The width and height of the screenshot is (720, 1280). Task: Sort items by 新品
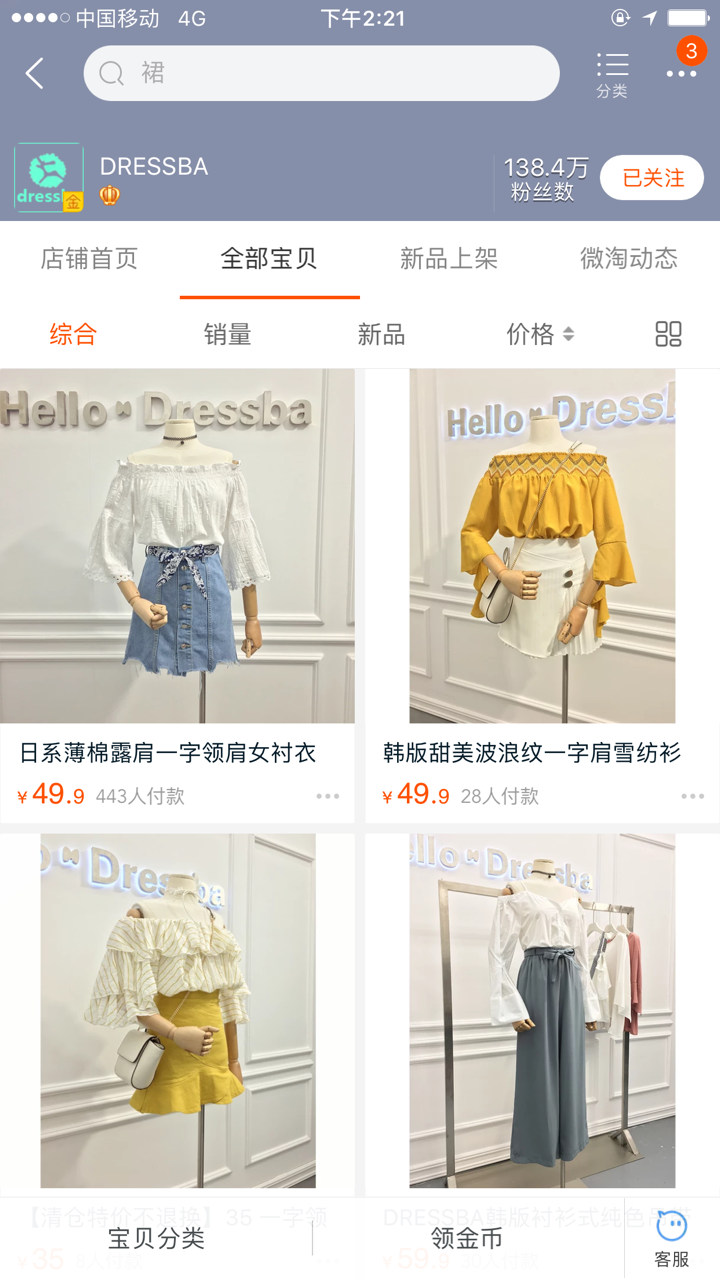381,334
